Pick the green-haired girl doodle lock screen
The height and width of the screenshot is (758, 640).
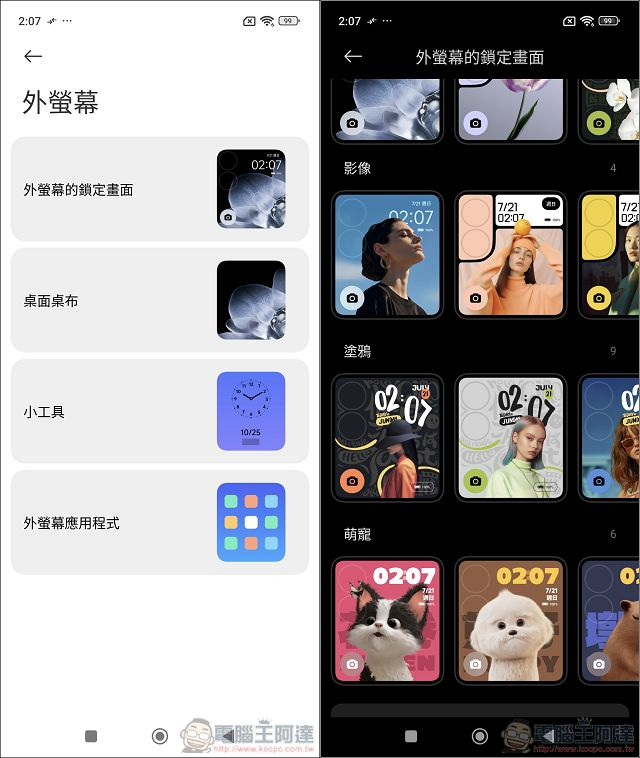[511, 437]
